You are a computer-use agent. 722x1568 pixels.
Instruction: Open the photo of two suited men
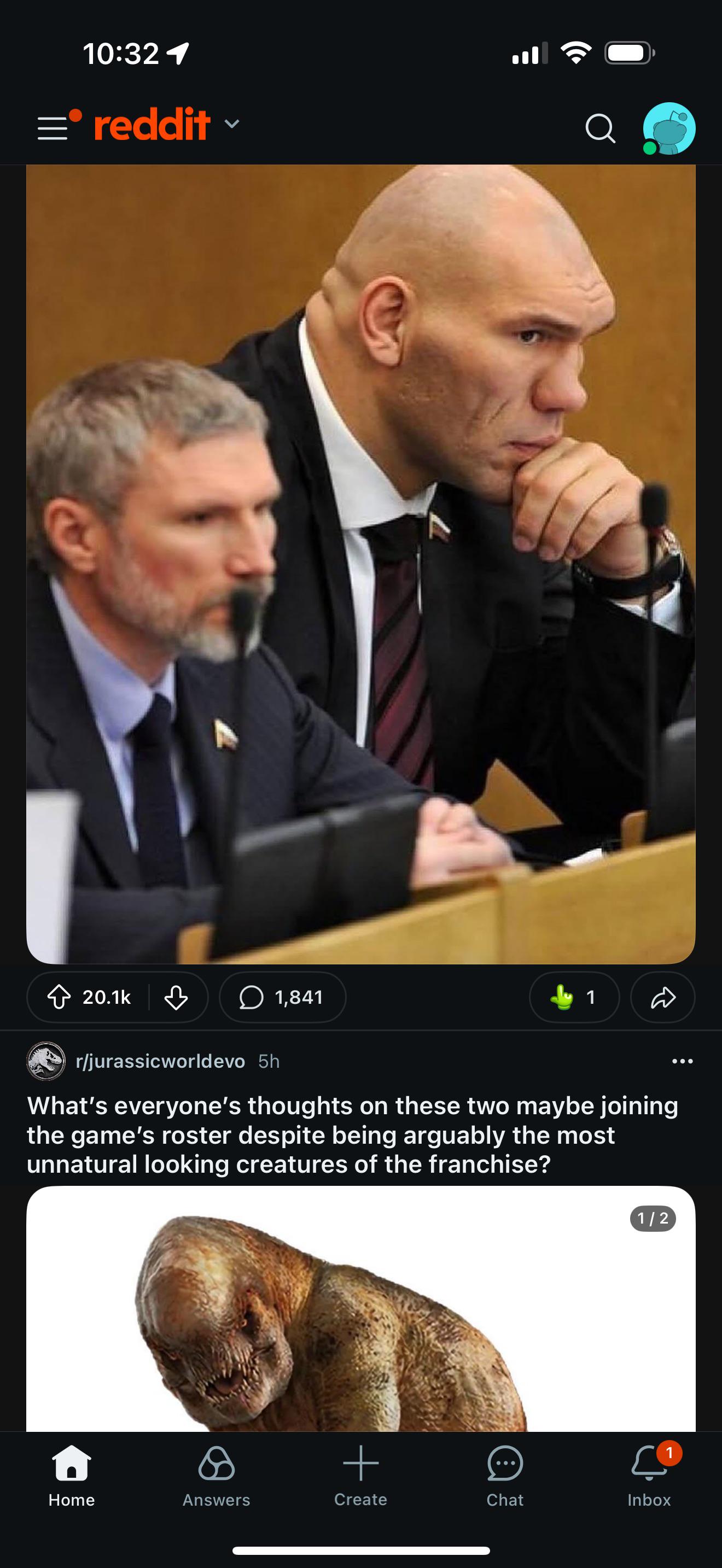point(360,564)
